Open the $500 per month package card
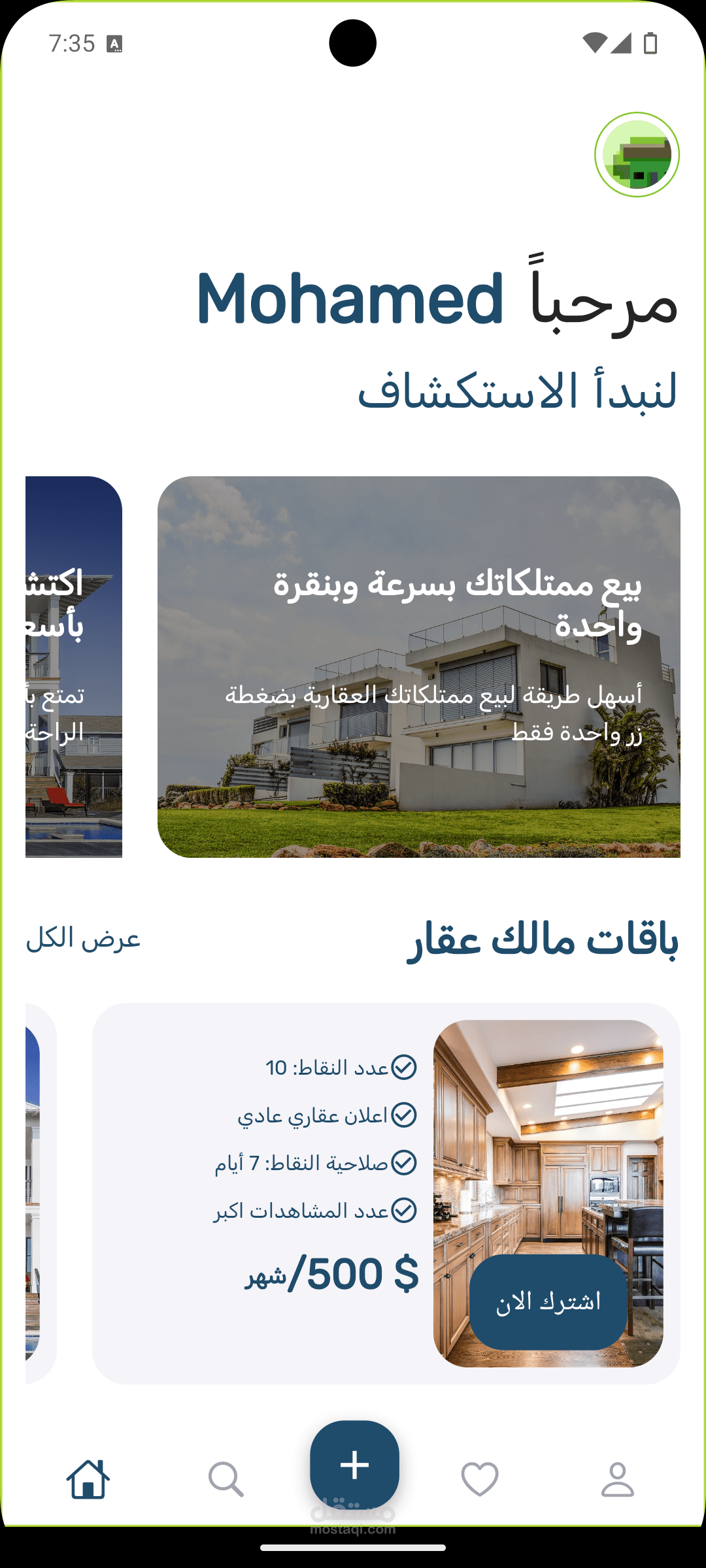The width and height of the screenshot is (706, 1568). [x=386, y=1193]
